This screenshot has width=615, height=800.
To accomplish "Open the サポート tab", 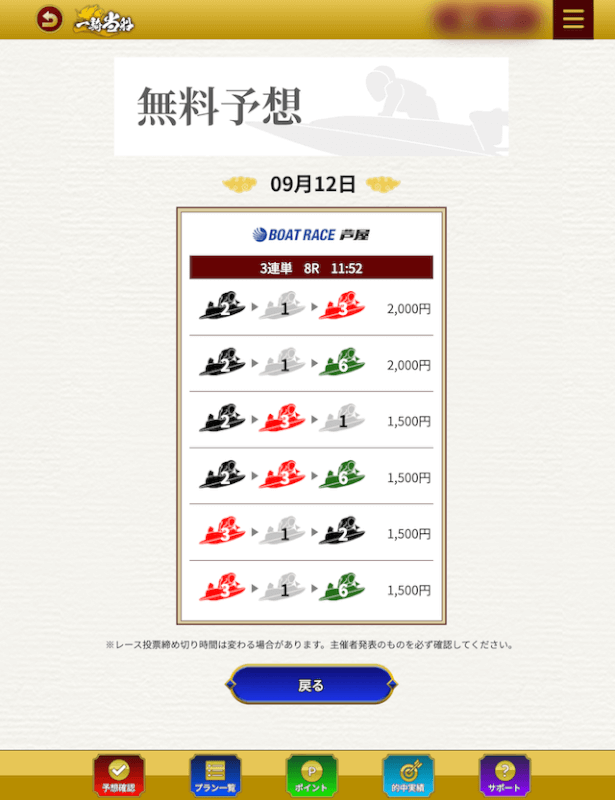I will tap(504, 775).
